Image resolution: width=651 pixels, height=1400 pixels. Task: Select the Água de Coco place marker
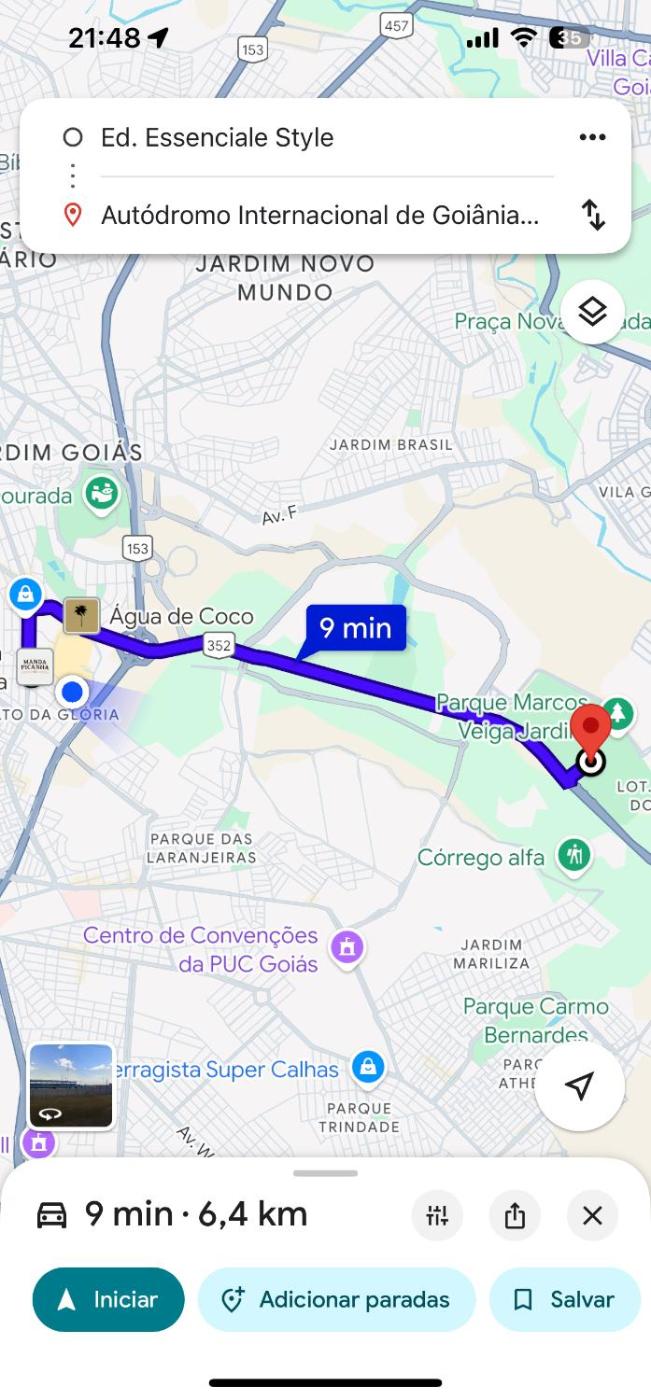tap(82, 616)
